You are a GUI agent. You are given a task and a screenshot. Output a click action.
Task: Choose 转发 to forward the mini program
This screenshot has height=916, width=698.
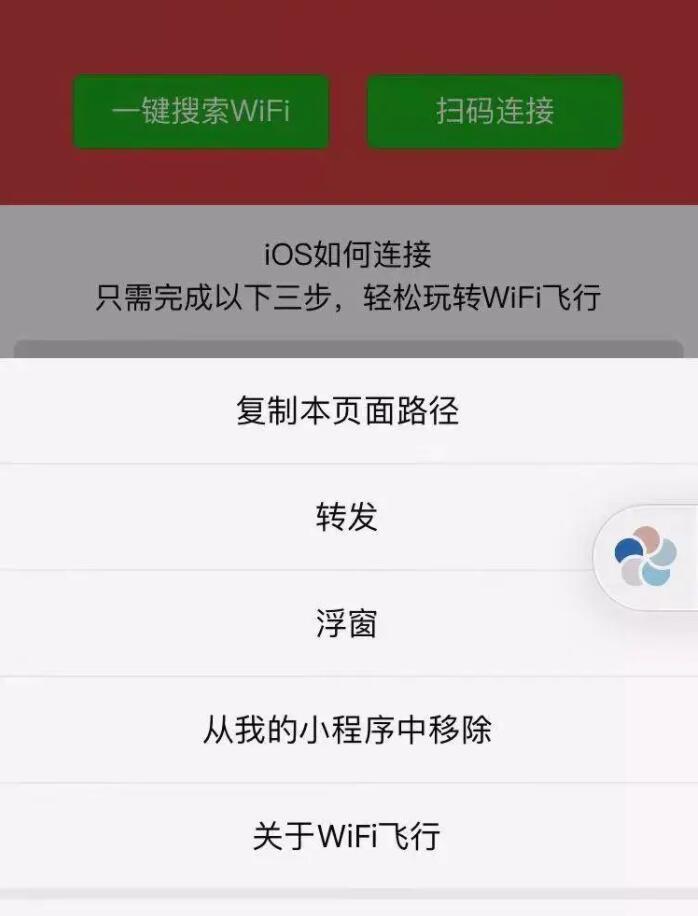347,518
